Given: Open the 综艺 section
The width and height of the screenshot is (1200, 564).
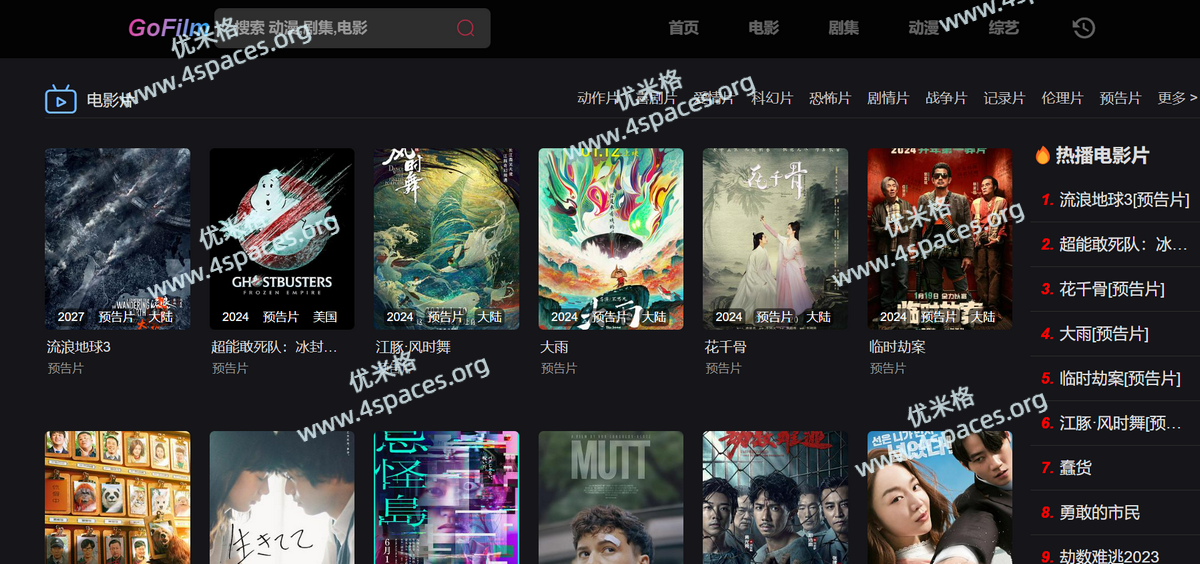Looking at the screenshot, I should pyautogui.click(x=1003, y=28).
